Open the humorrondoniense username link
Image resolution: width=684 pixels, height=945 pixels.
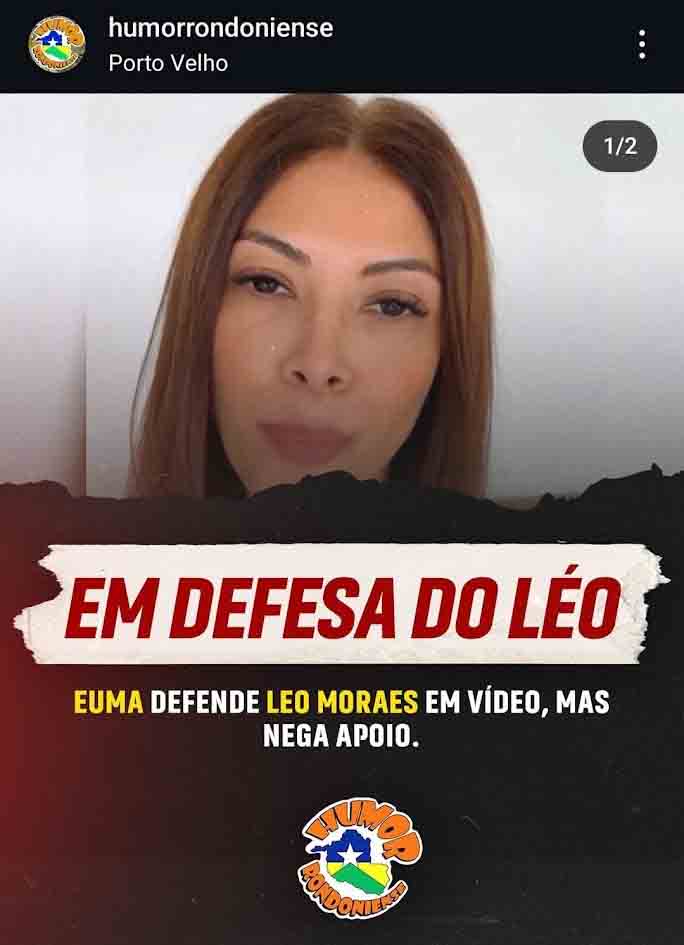(220, 29)
